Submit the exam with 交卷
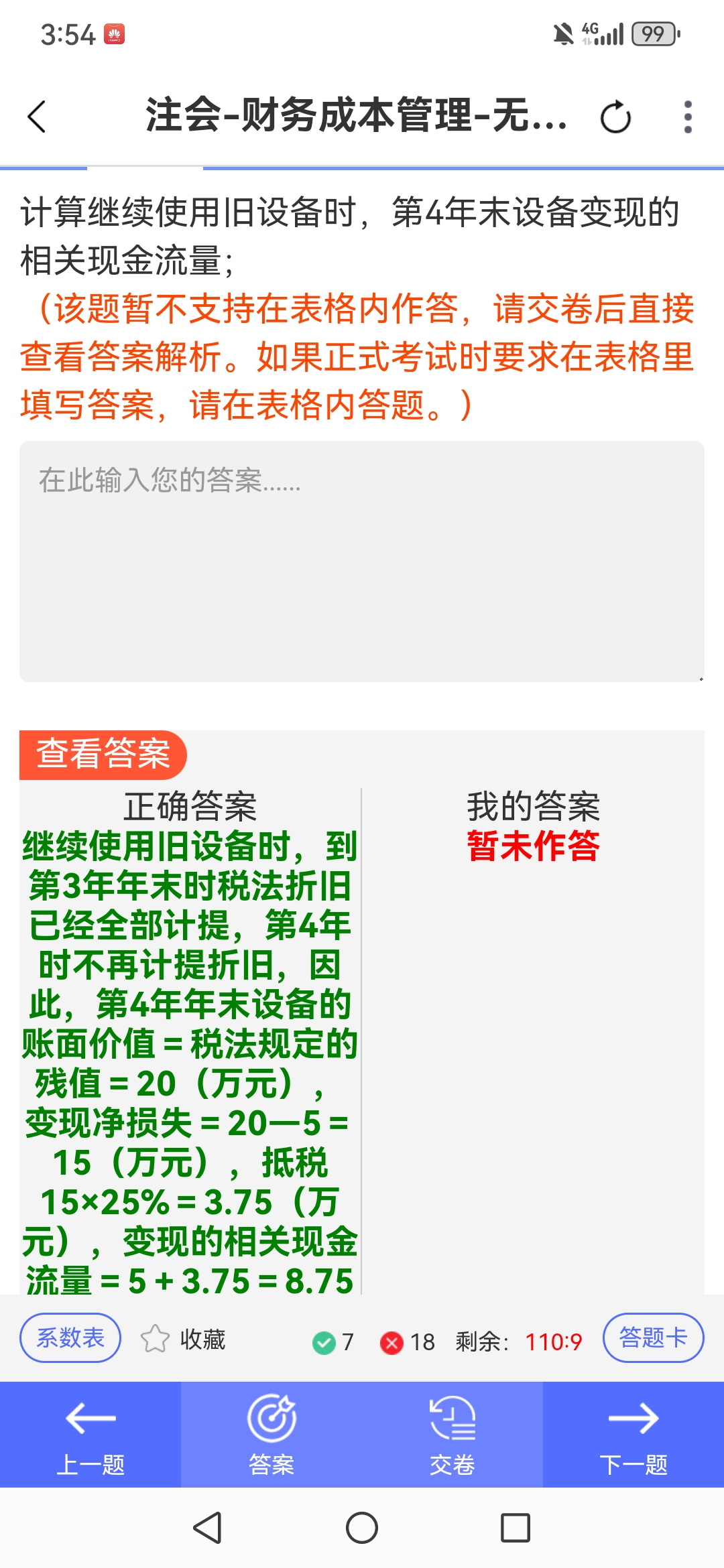The image size is (724, 1568). point(452,1434)
